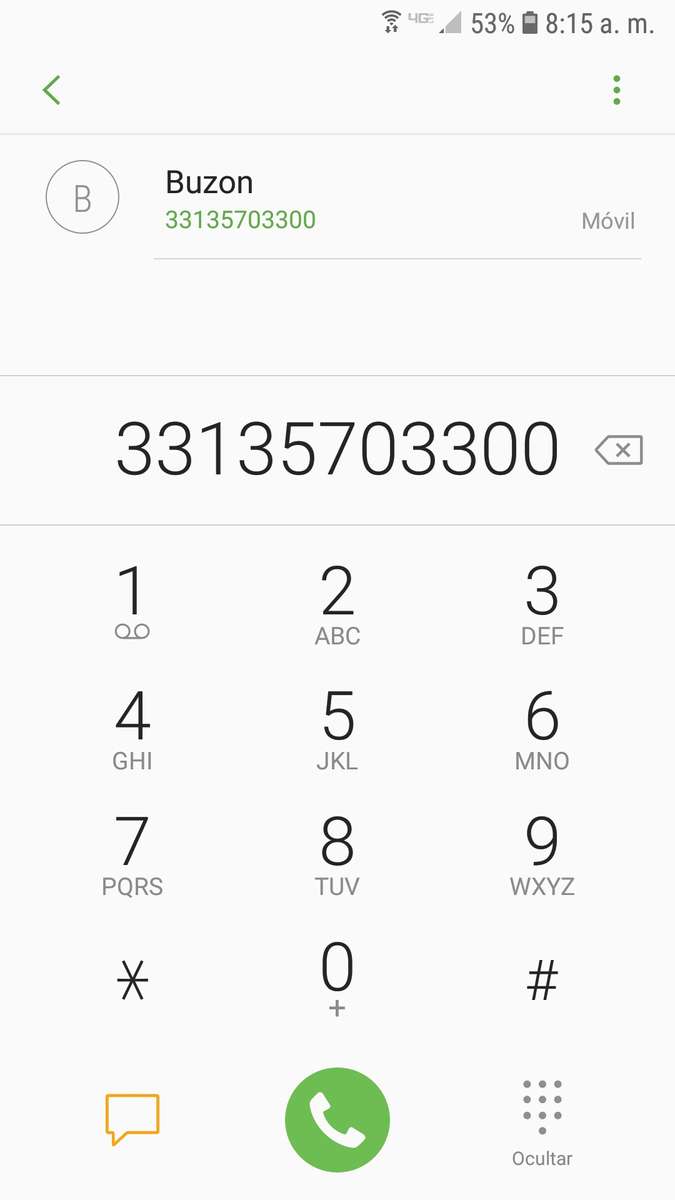
Task: Tap the 2 ABC key
Action: pos(337,602)
